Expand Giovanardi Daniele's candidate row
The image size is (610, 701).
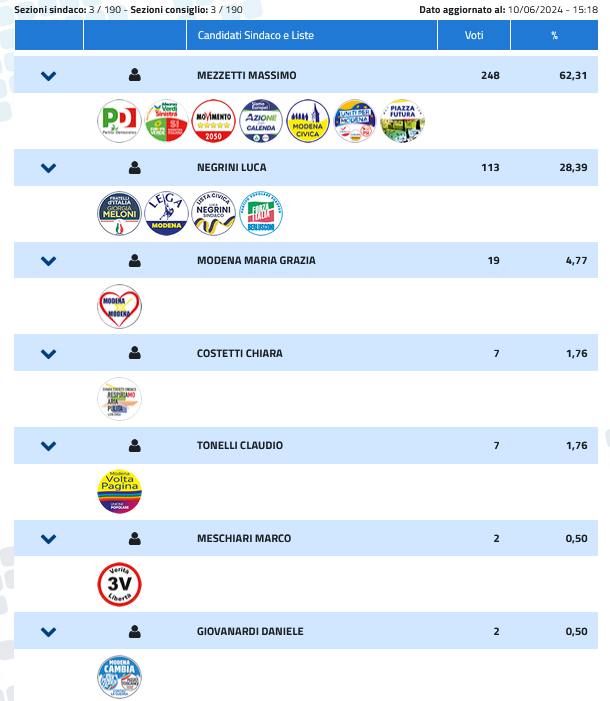[x=48, y=632]
